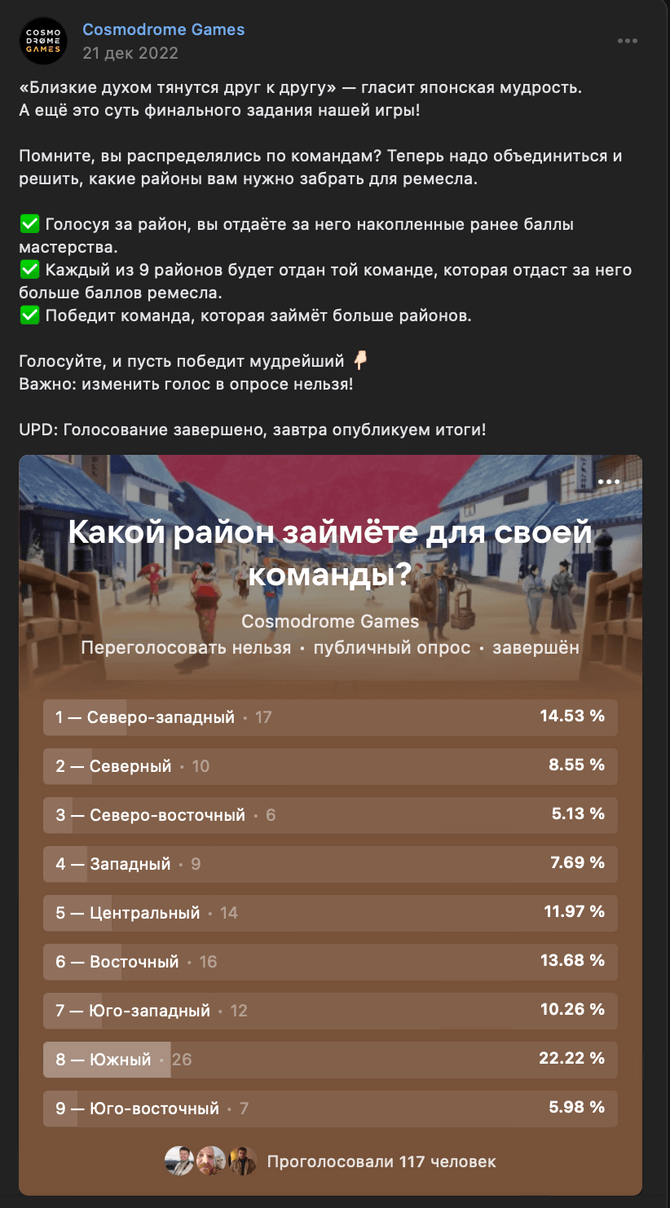Open the poll's options menu
670x1208 pixels.
(608, 482)
